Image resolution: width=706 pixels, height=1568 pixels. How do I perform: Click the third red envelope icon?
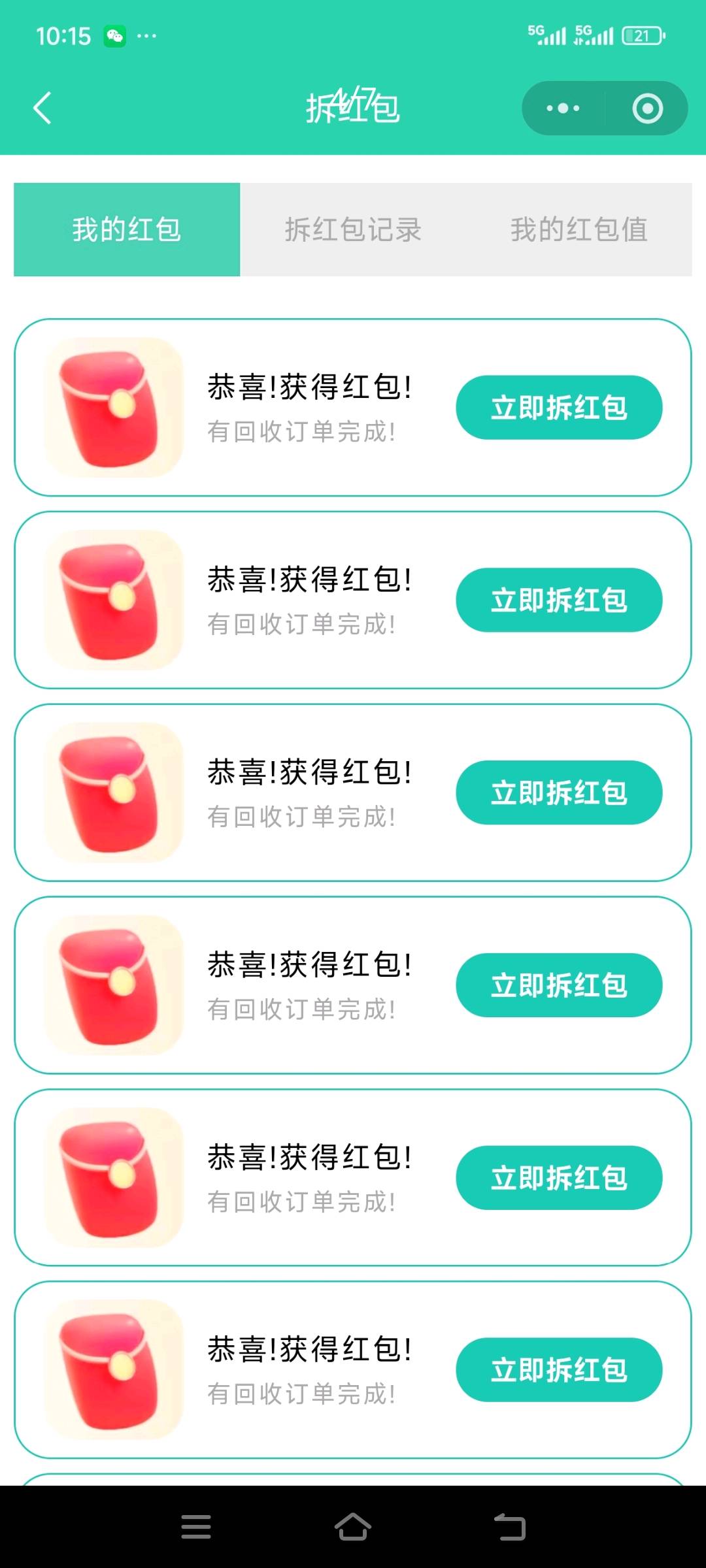(116, 792)
